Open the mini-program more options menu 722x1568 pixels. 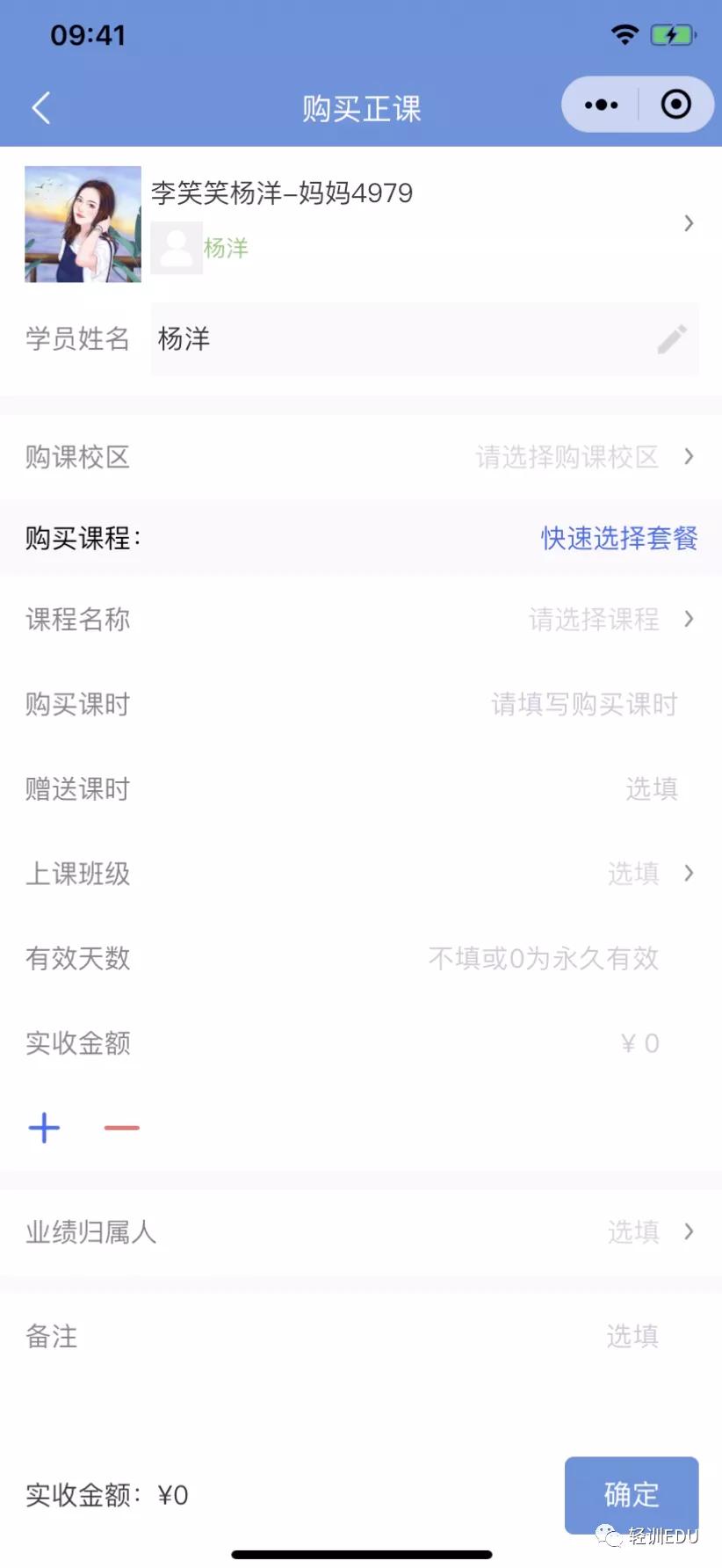601,104
